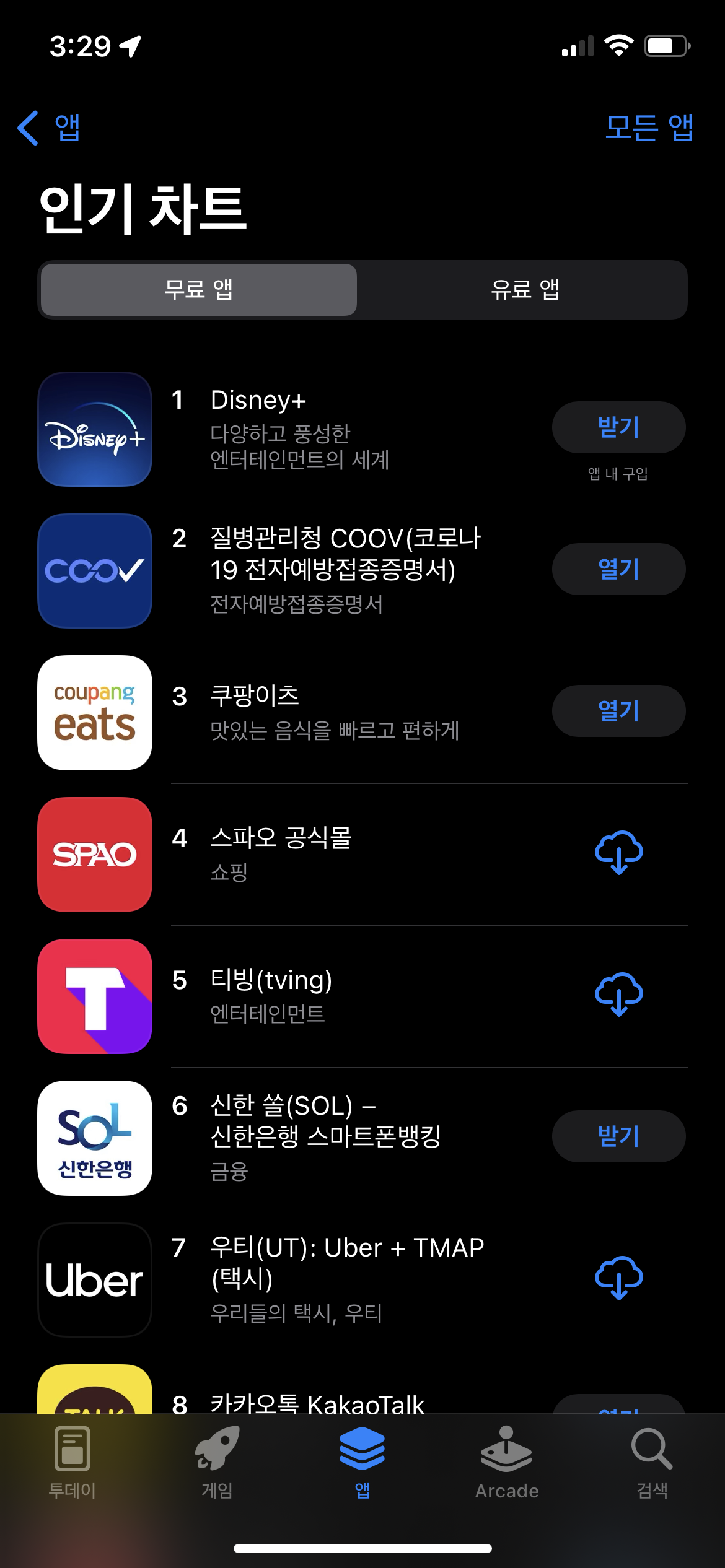Launch 쿠팡이츠 with its 열기 button
The height and width of the screenshot is (1568, 725).
pyautogui.click(x=618, y=711)
